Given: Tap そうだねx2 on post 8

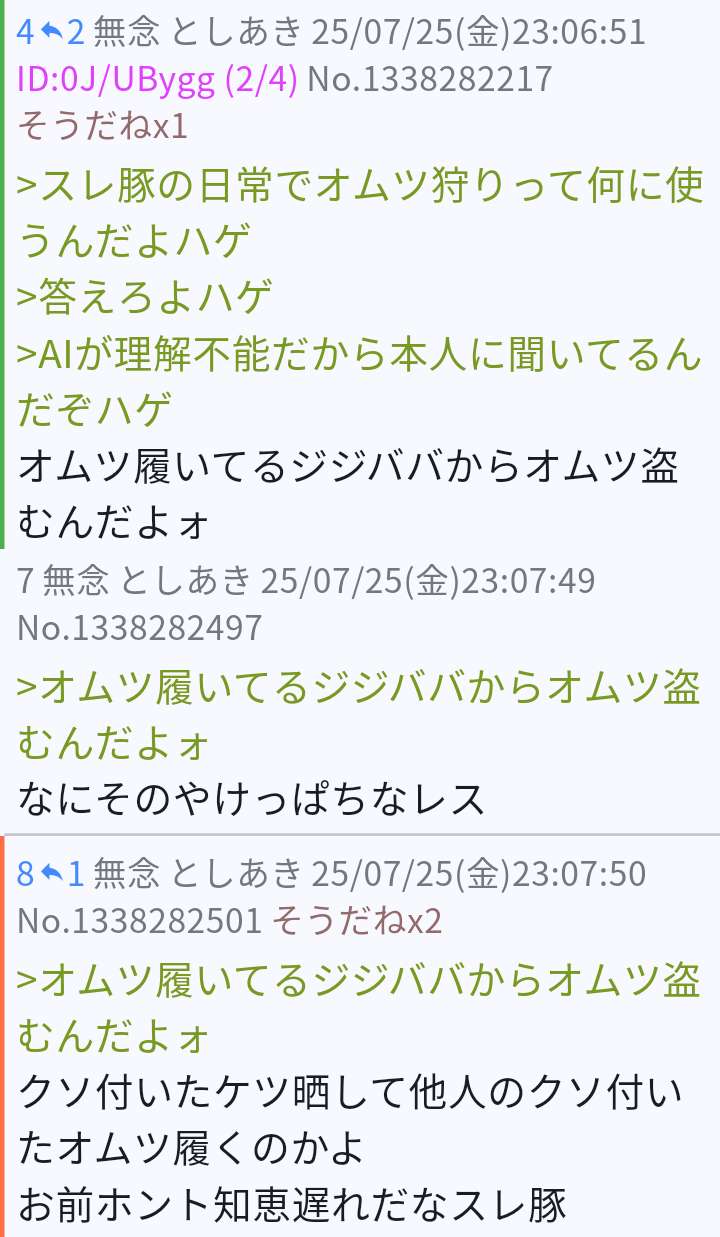Looking at the screenshot, I should tap(356, 921).
